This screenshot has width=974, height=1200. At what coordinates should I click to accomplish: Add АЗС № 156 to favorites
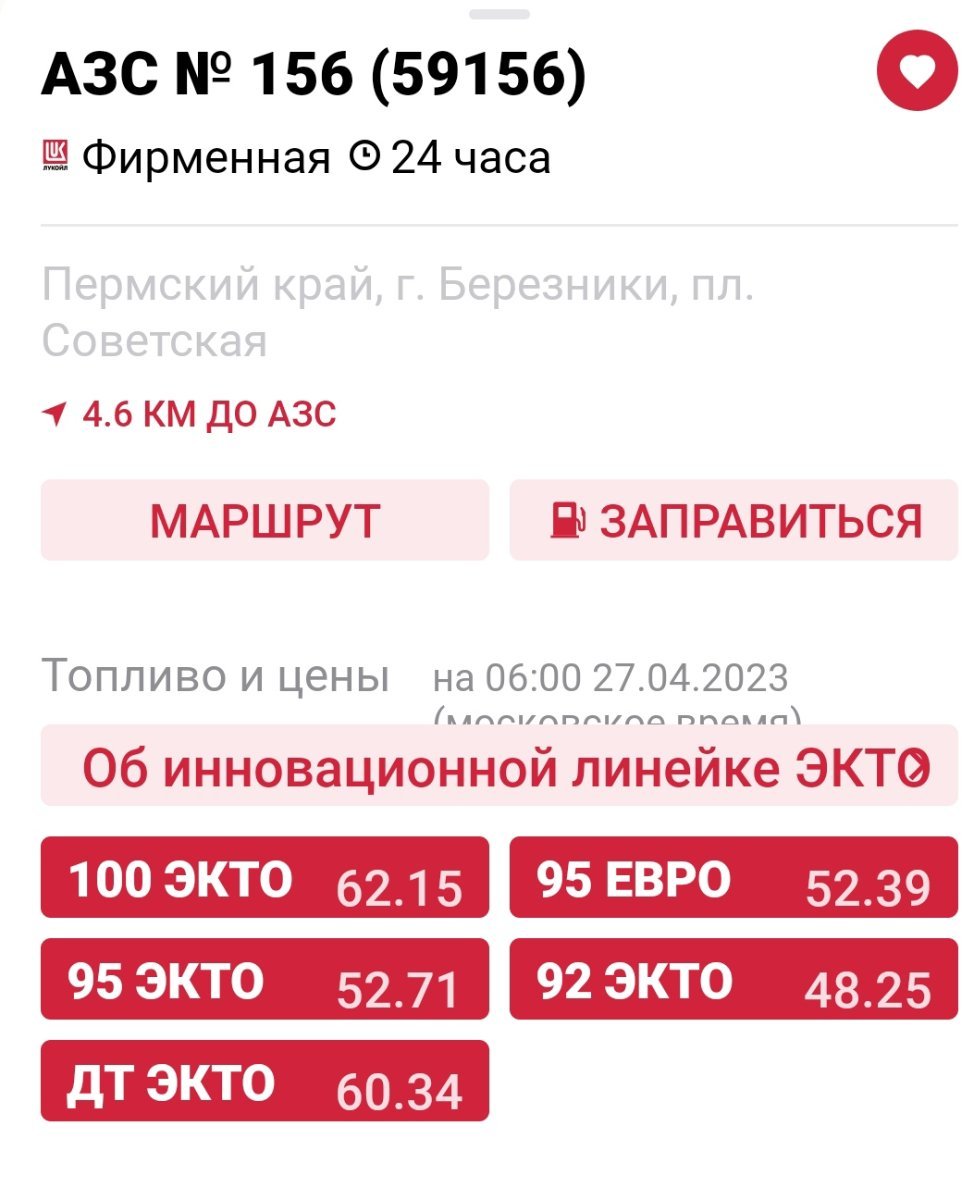coord(917,70)
